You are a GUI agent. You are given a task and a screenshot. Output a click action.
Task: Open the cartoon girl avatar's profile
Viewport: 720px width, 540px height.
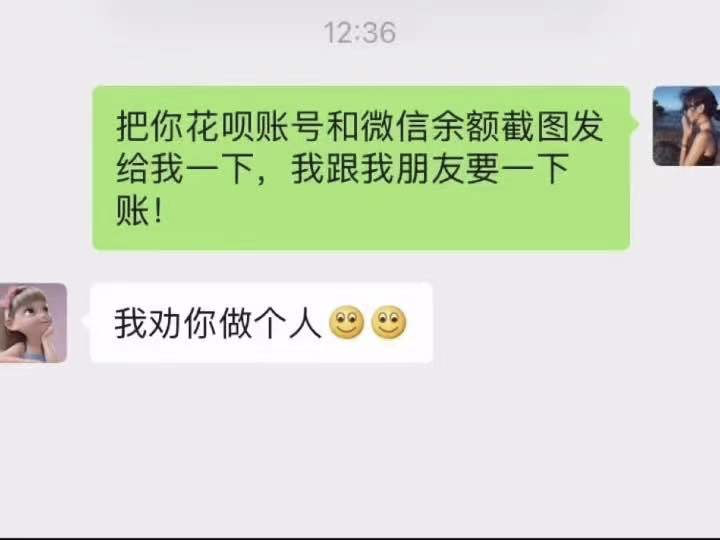[x=32, y=323]
